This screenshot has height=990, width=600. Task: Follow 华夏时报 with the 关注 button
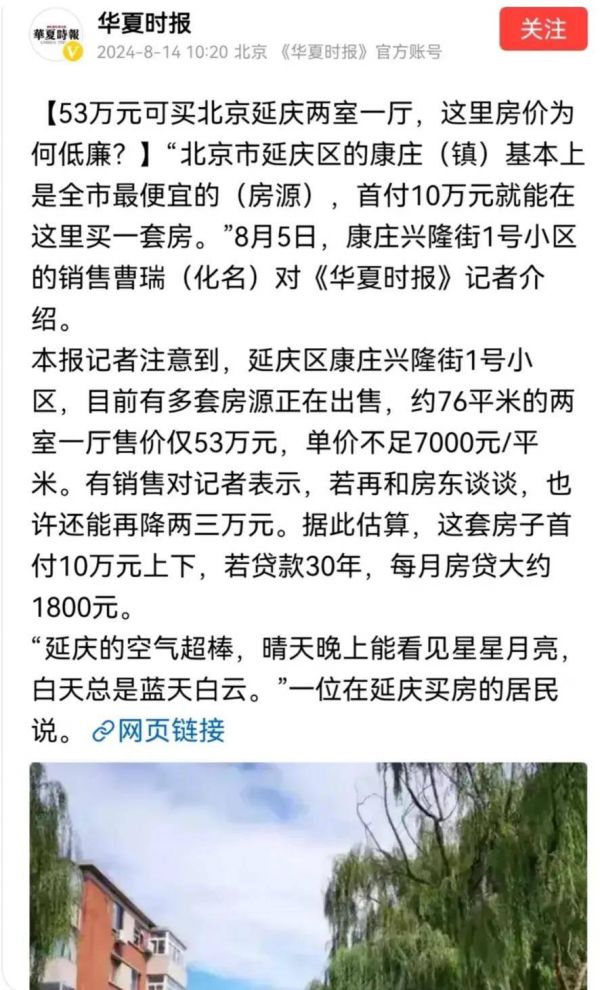544,30
